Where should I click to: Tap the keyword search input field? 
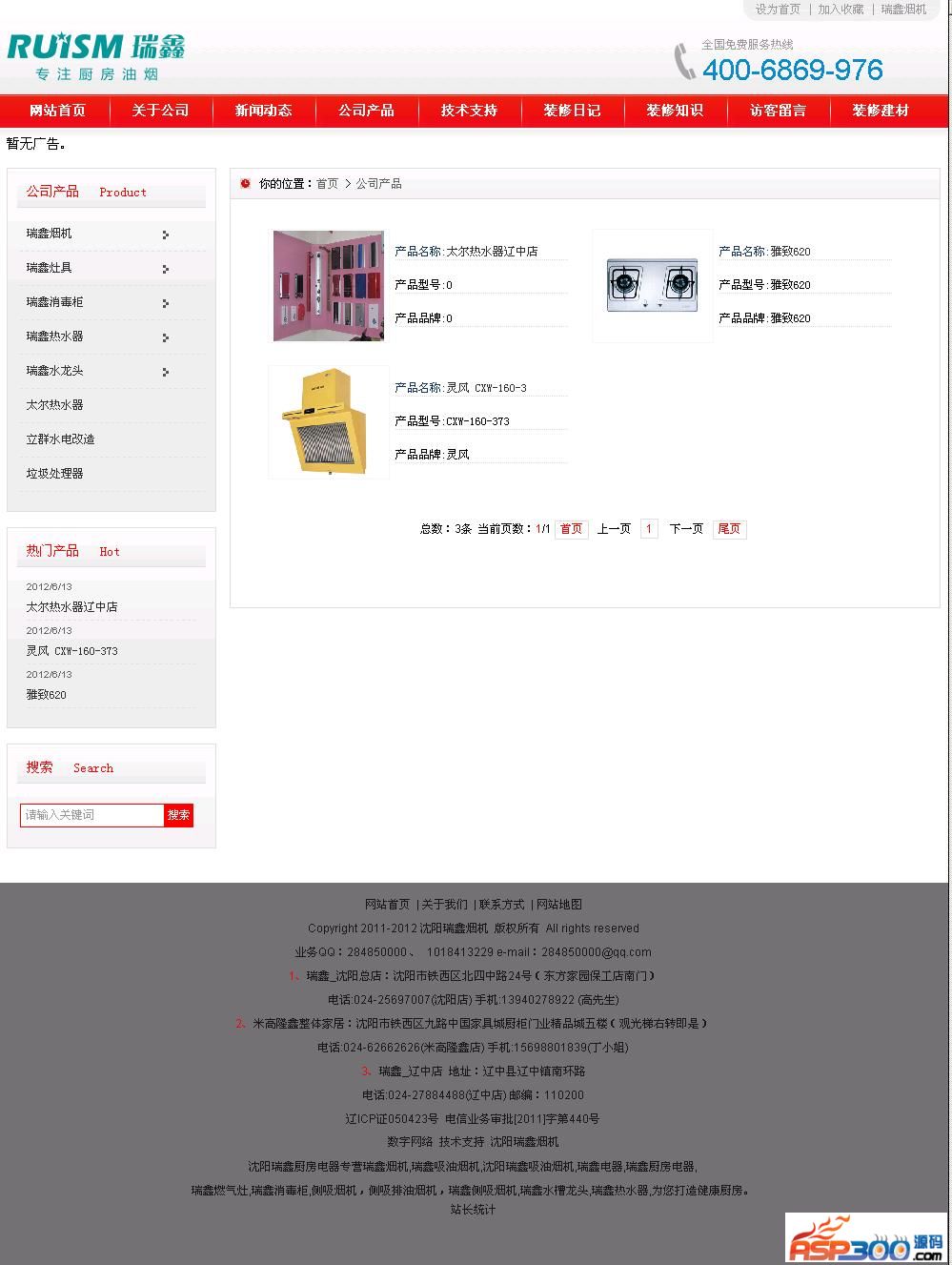(92, 815)
